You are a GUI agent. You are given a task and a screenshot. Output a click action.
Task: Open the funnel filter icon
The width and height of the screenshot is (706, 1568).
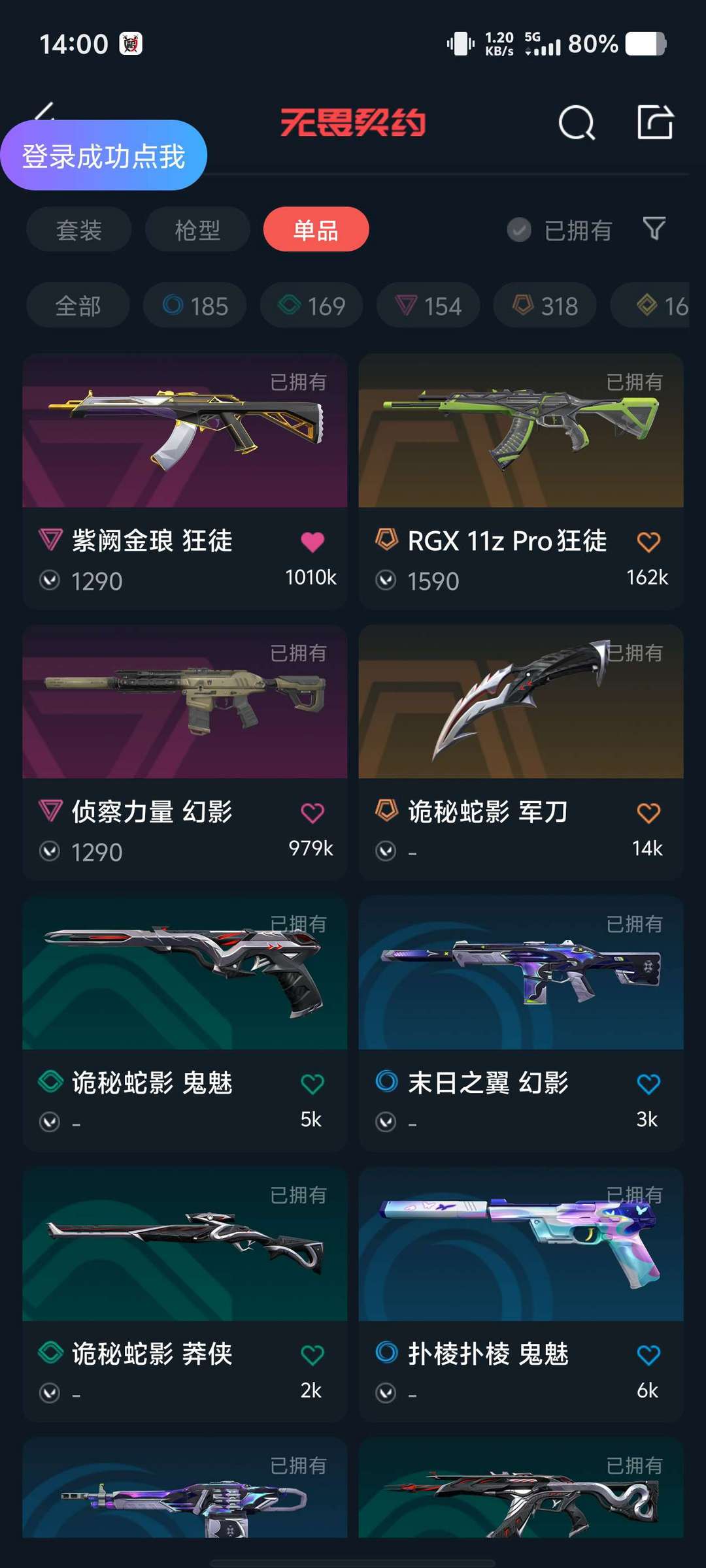[x=654, y=229]
